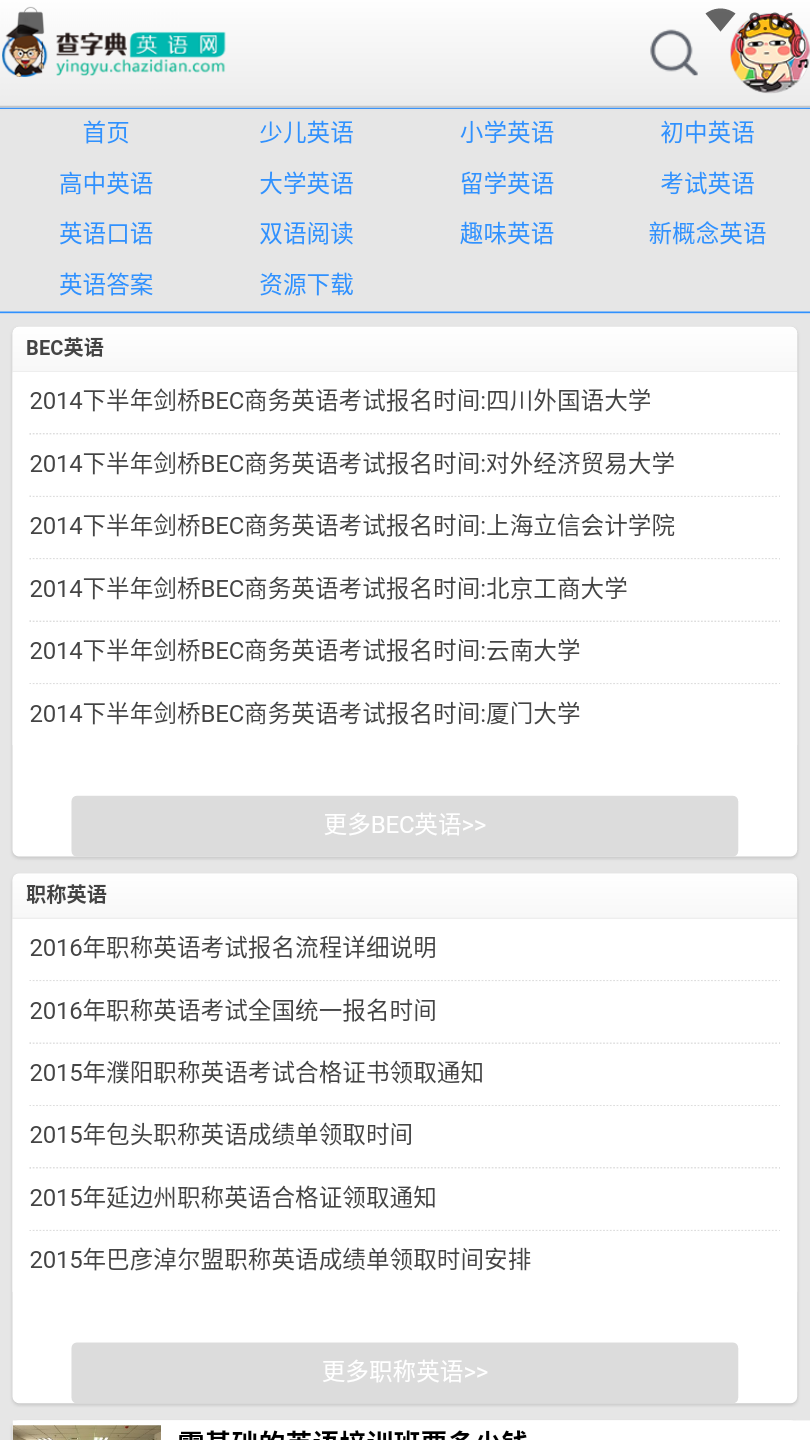
Task: Visit 留学英语 section
Action: (507, 184)
